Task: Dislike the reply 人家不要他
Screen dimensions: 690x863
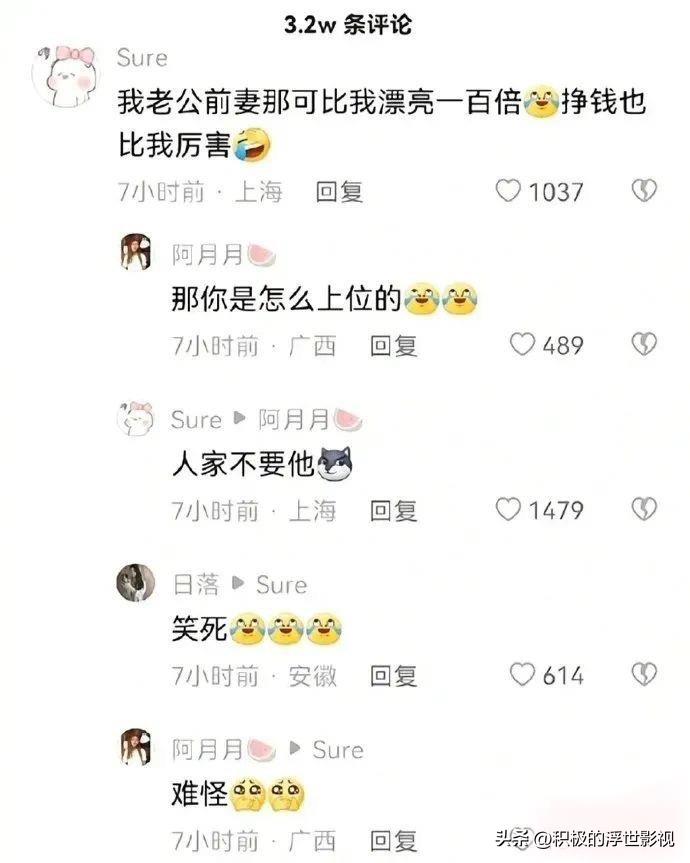Action: pyautogui.click(x=644, y=509)
